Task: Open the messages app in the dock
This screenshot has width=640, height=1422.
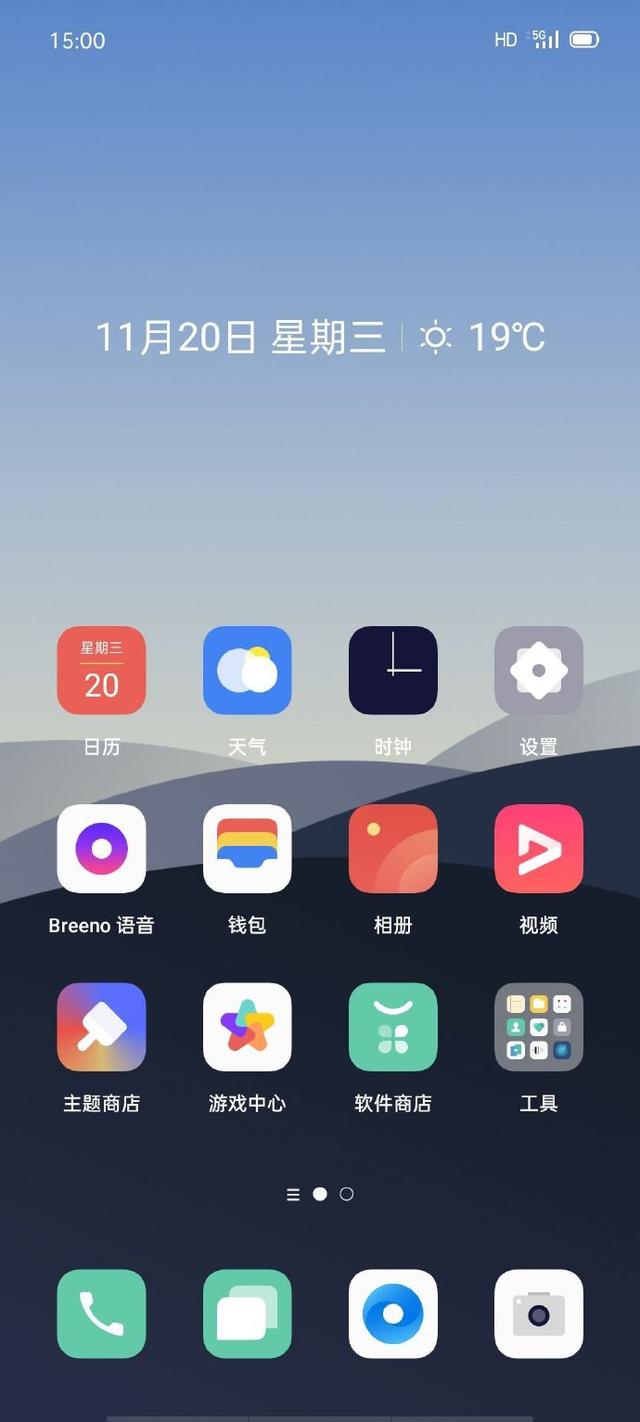Action: [x=247, y=1314]
